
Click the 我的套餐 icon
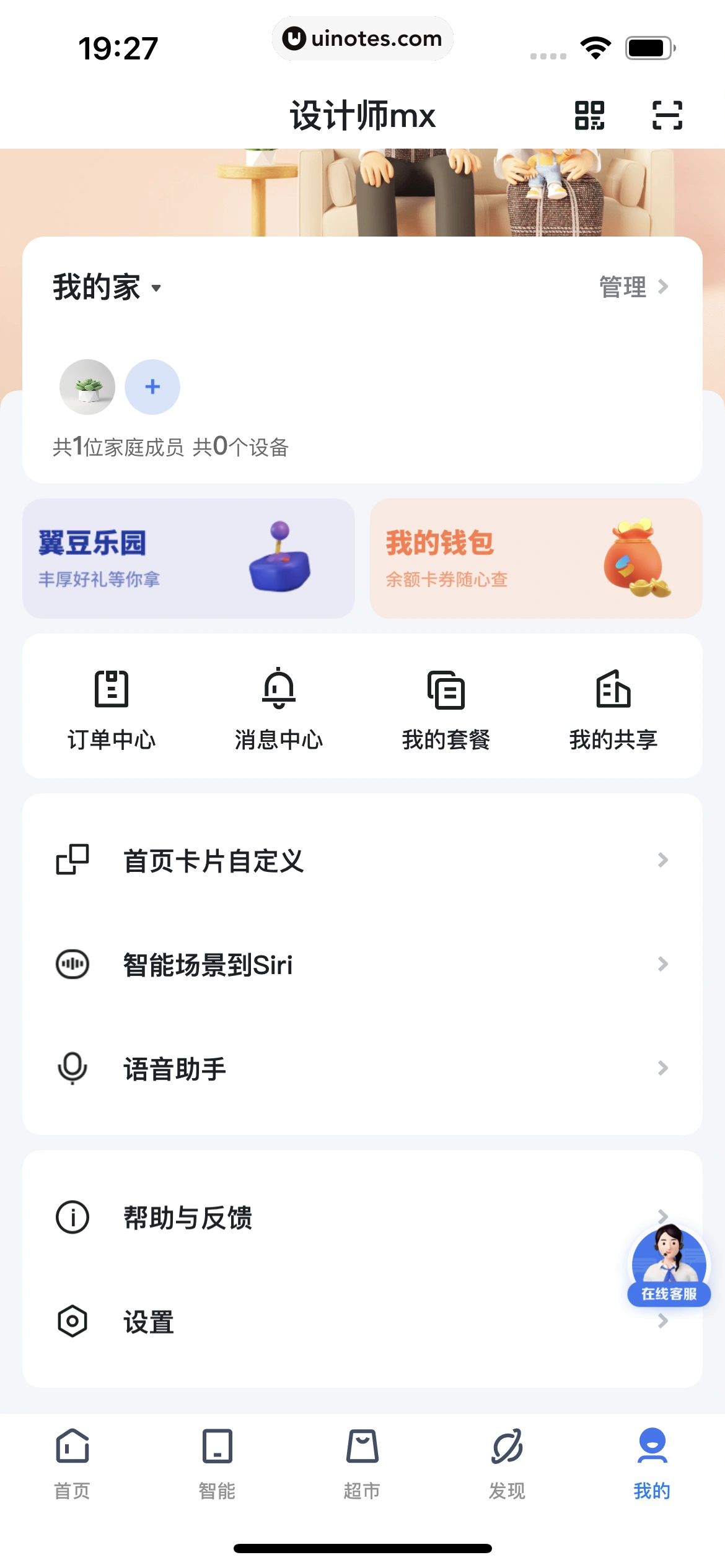click(x=446, y=689)
